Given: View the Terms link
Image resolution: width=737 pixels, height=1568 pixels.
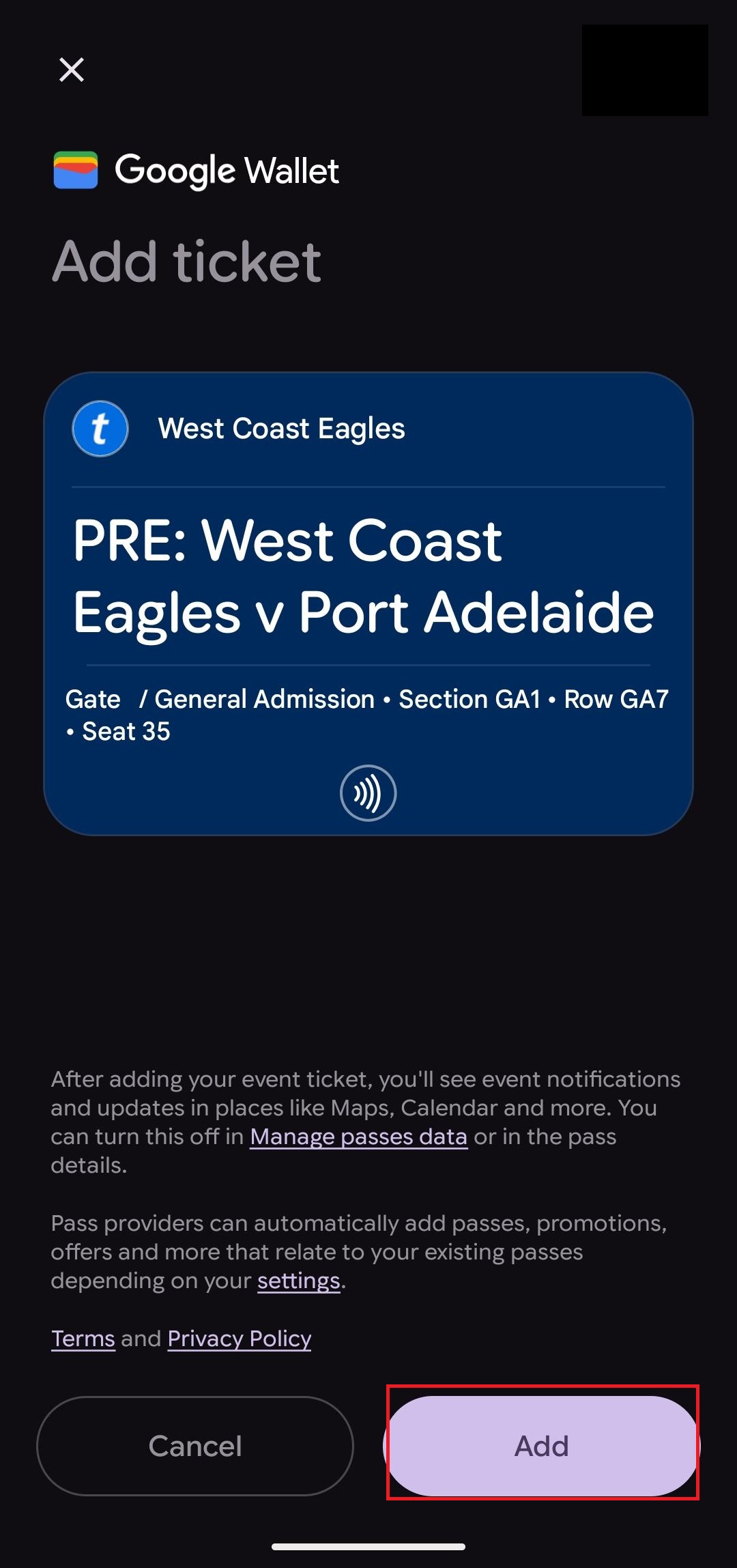Looking at the screenshot, I should tap(83, 1339).
